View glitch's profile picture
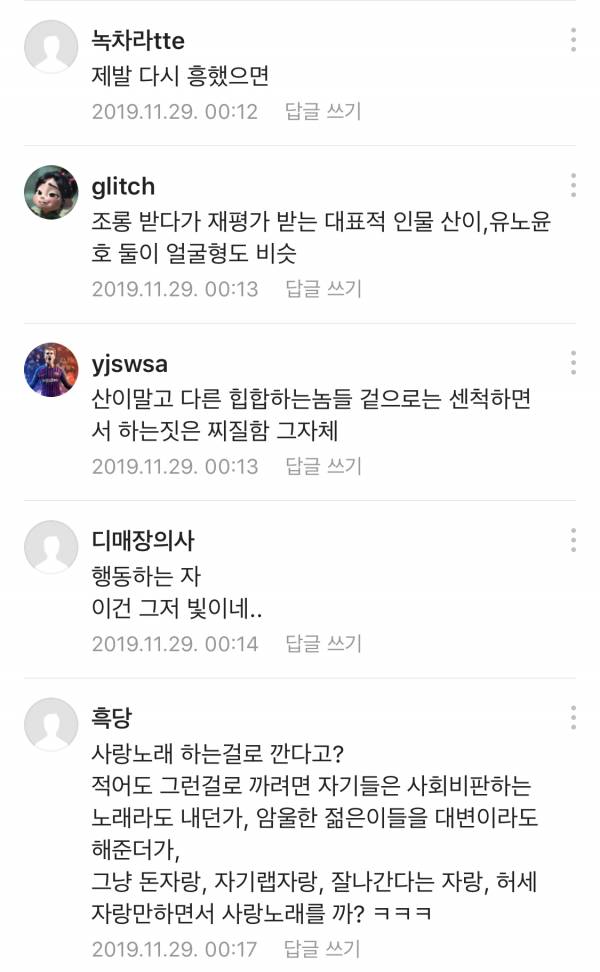The height and width of the screenshot is (972, 600). coord(51,192)
